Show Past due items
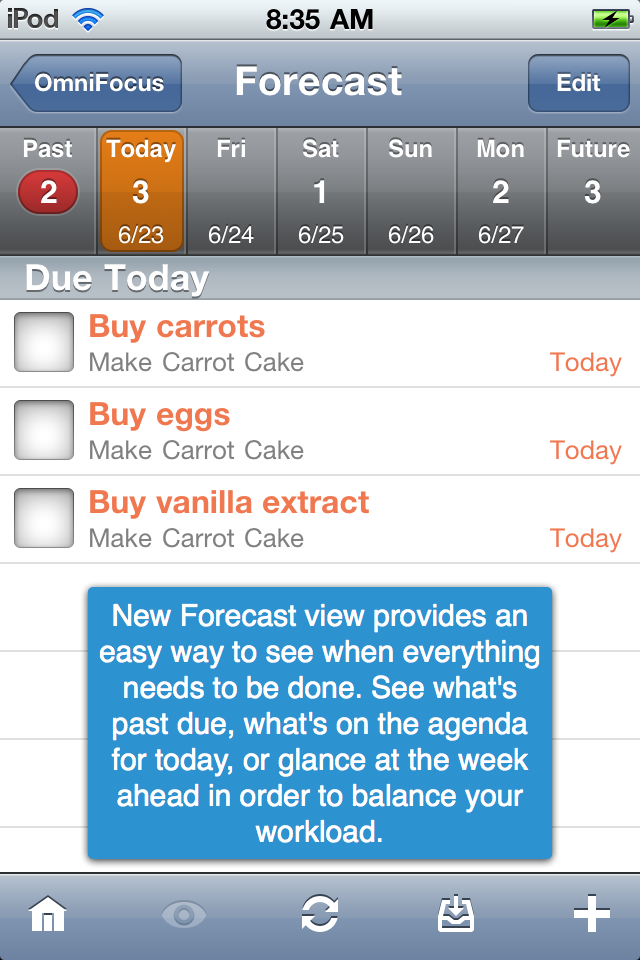Screen dimensions: 640x960 click(x=48, y=190)
